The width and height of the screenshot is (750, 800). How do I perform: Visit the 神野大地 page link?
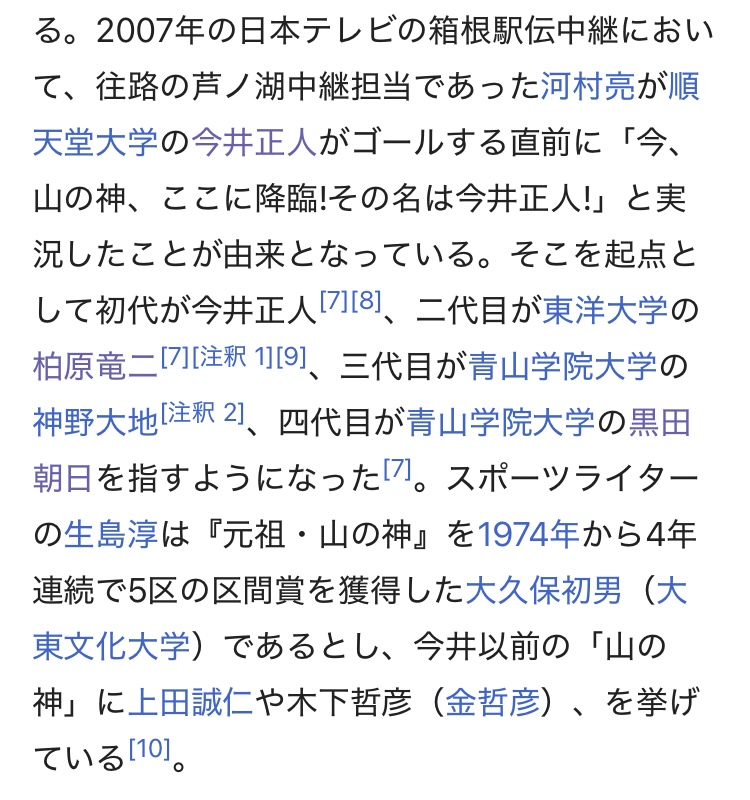pos(95,422)
